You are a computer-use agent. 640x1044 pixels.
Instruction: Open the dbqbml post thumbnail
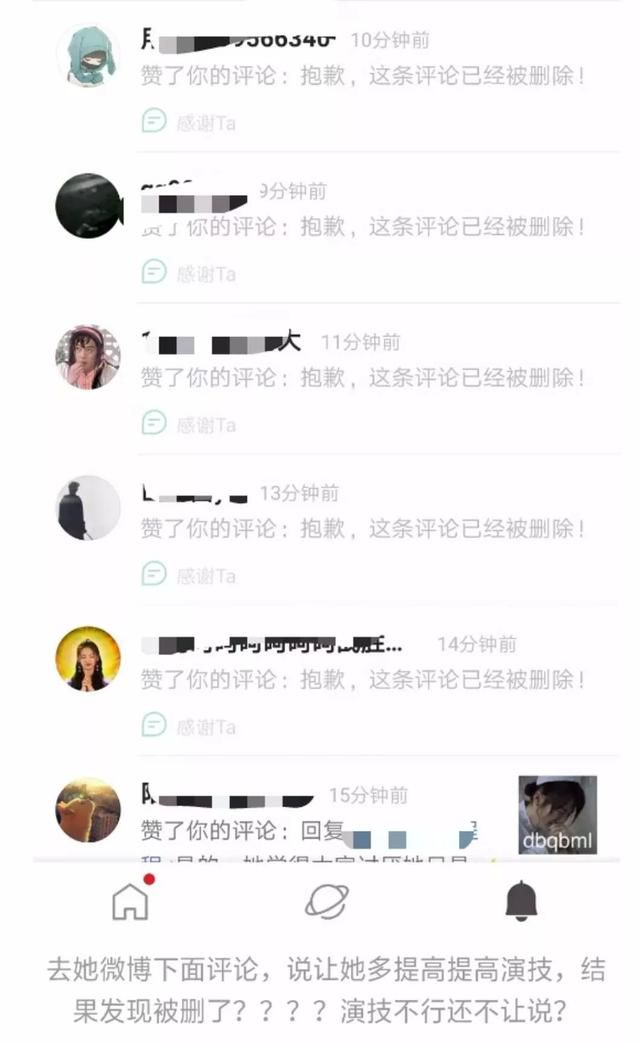point(558,815)
